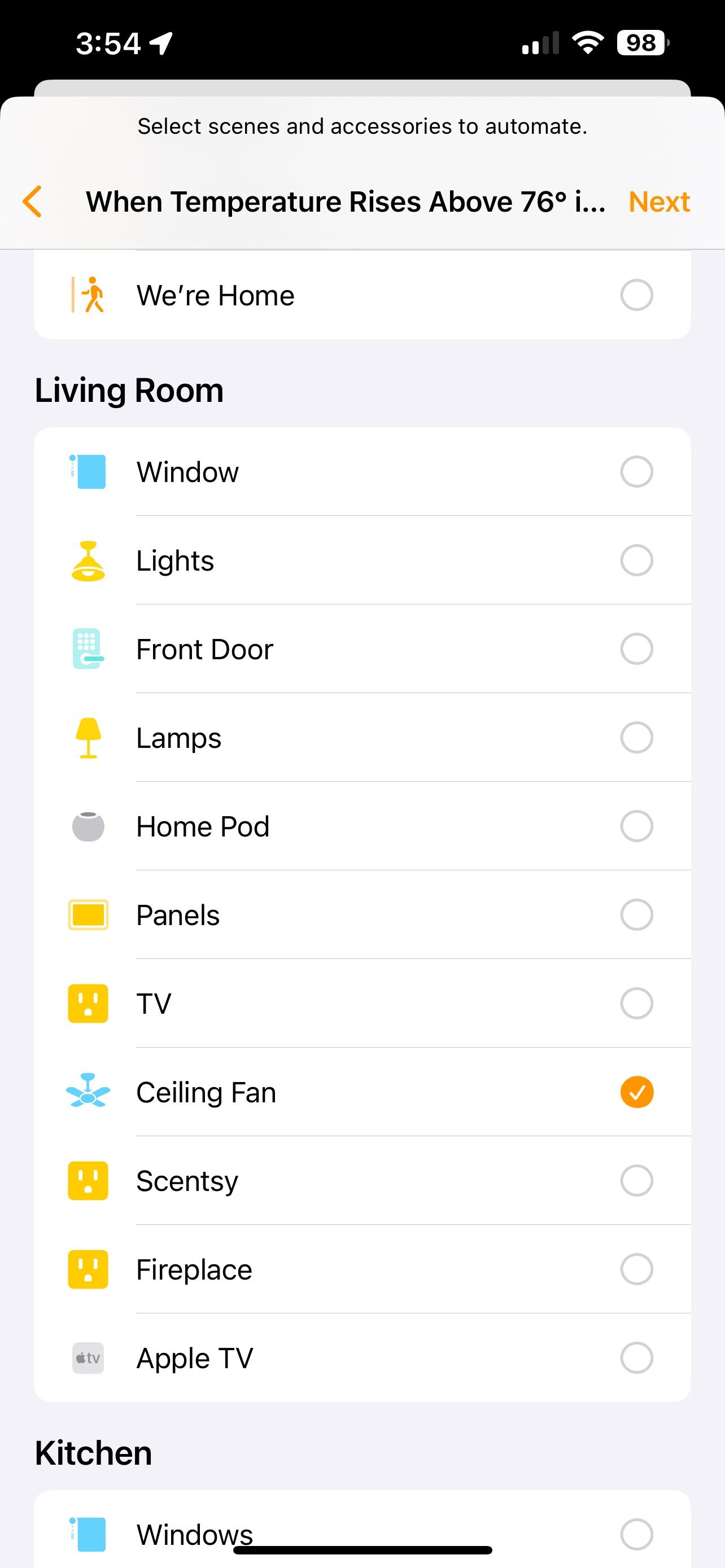Viewport: 725px width, 1568px height.
Task: Click the Fireplace outlet icon
Action: (x=88, y=1269)
